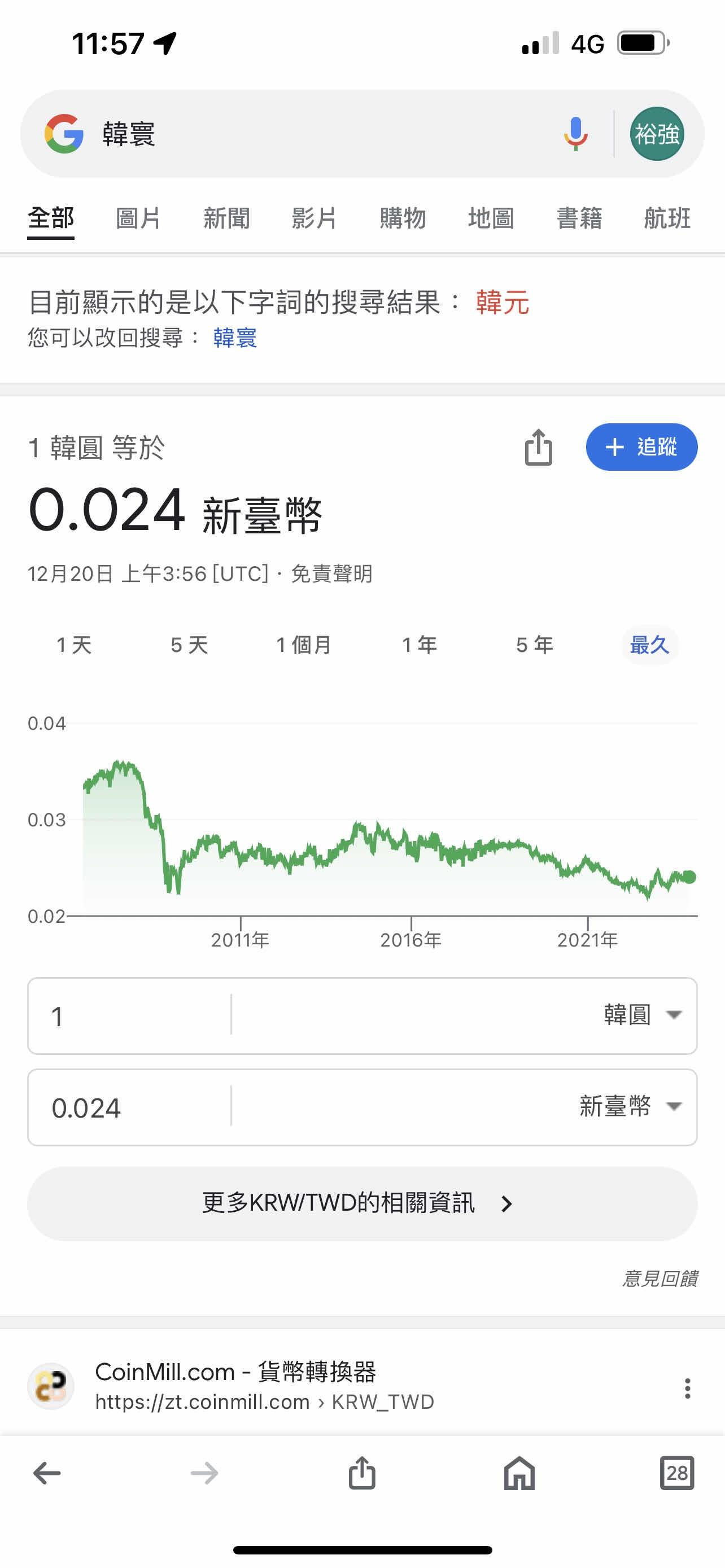The image size is (725, 1568).
Task: Switch to the 新聞 tab
Action: 226,218
